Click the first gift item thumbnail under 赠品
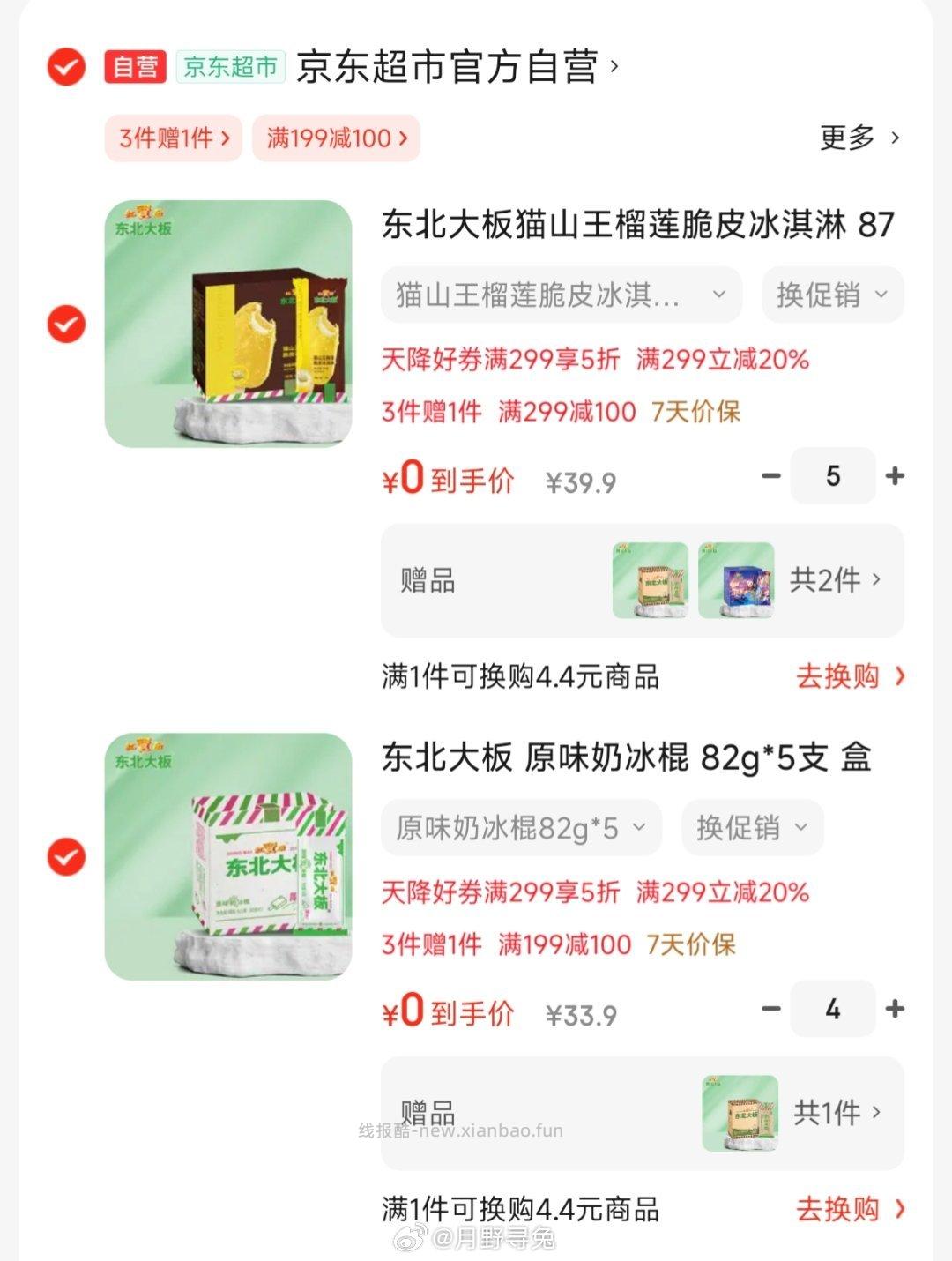 coord(651,579)
